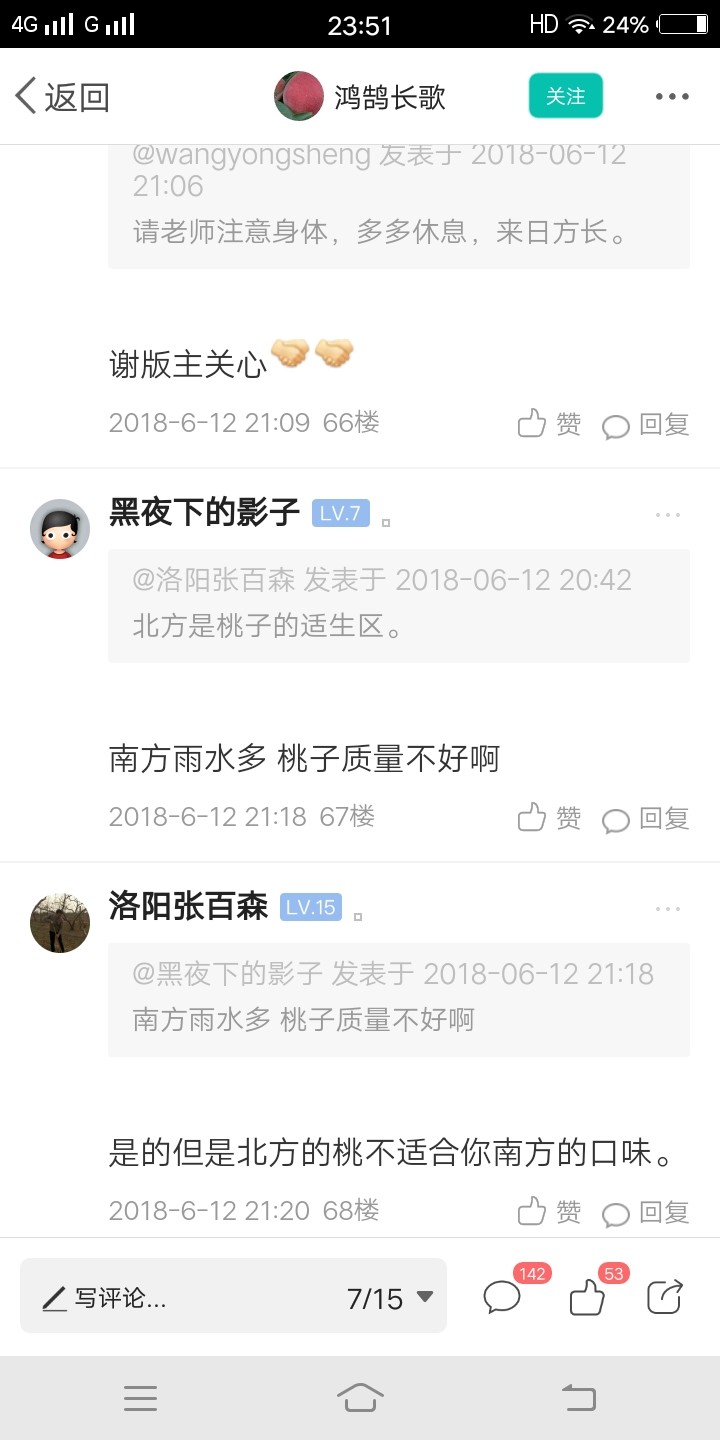The width and height of the screenshot is (720, 1440).
Task: Like the 66楼 reply
Action: pos(549,425)
